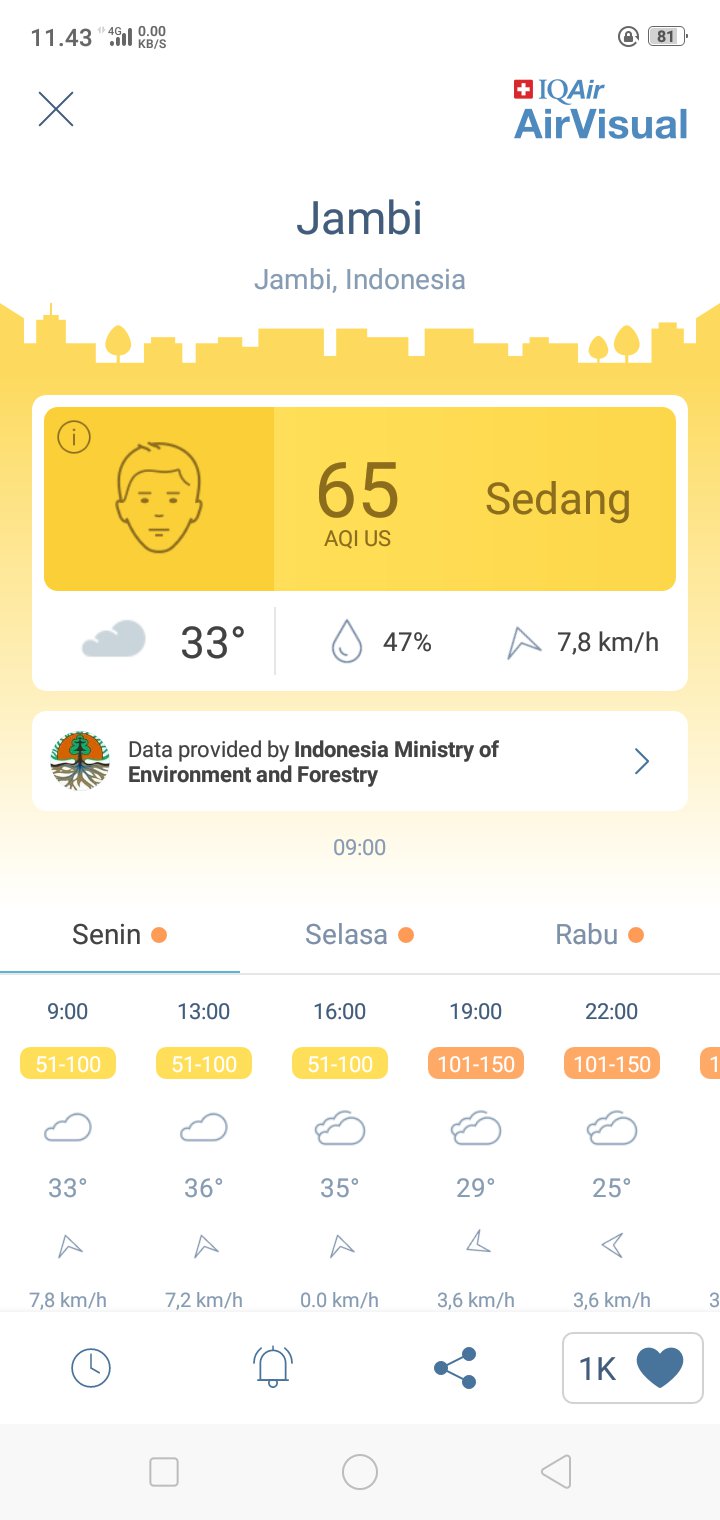
Task: Switch to the Selasa forecast tab
Action: click(x=358, y=935)
